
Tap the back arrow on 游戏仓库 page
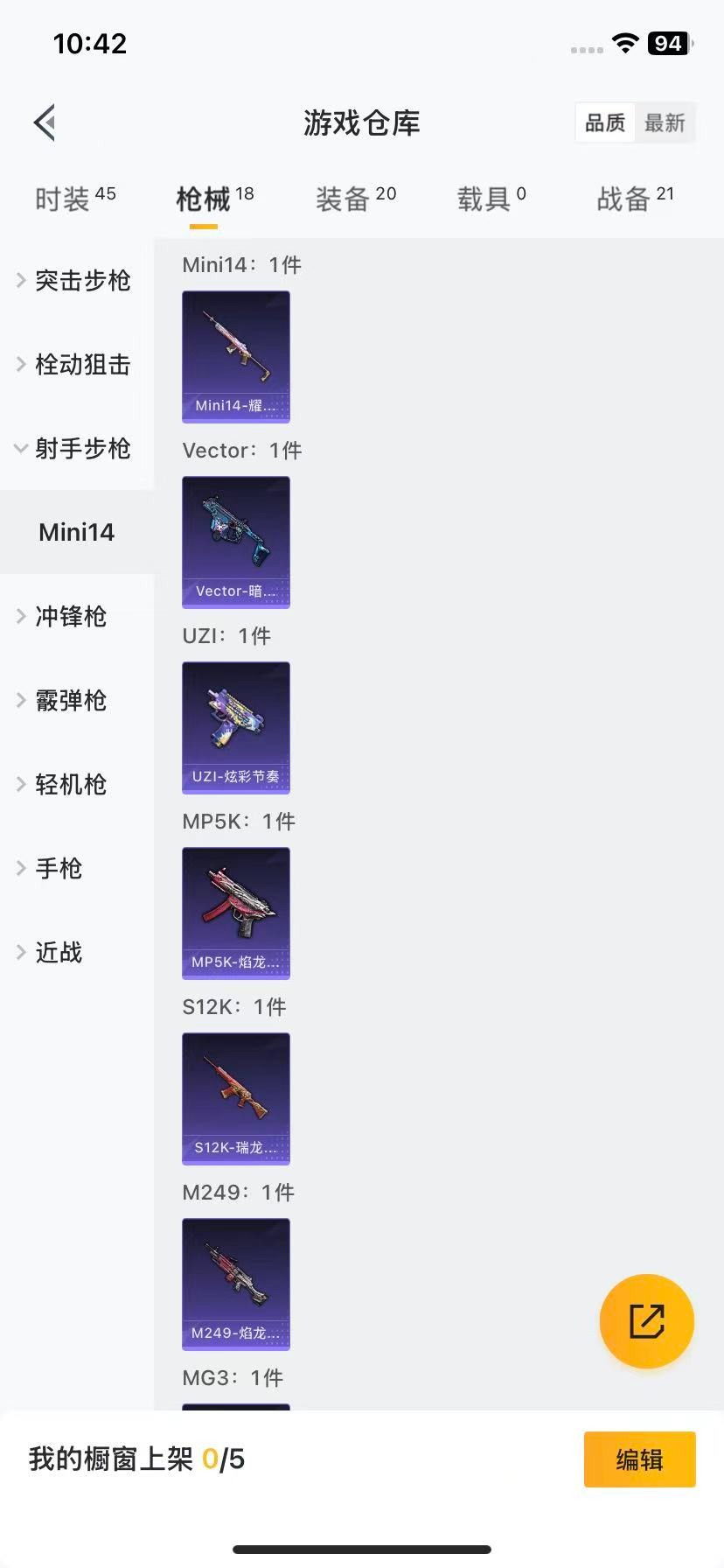pos(45,122)
